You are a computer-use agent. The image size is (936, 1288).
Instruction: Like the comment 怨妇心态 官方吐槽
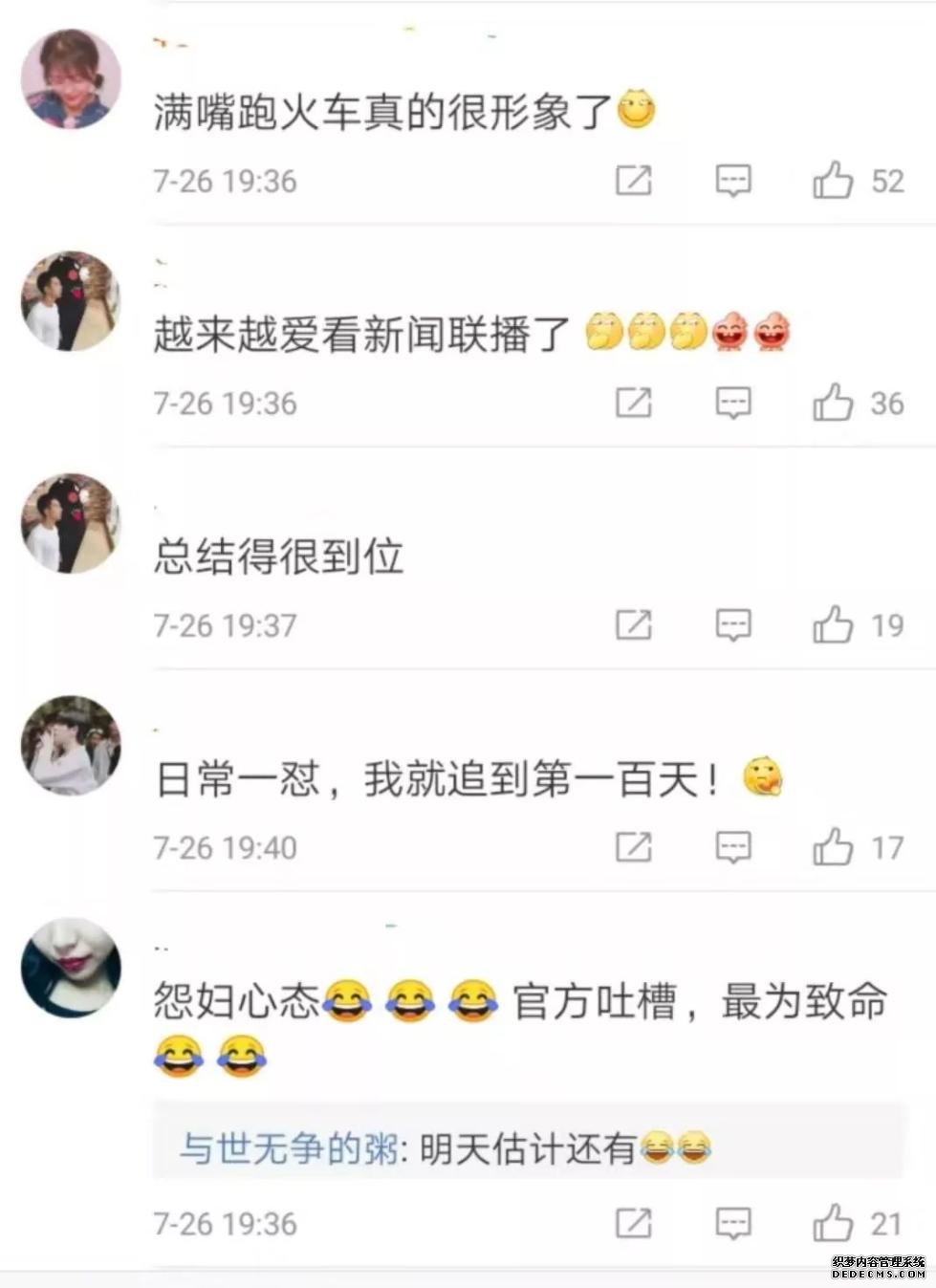coord(833,1222)
